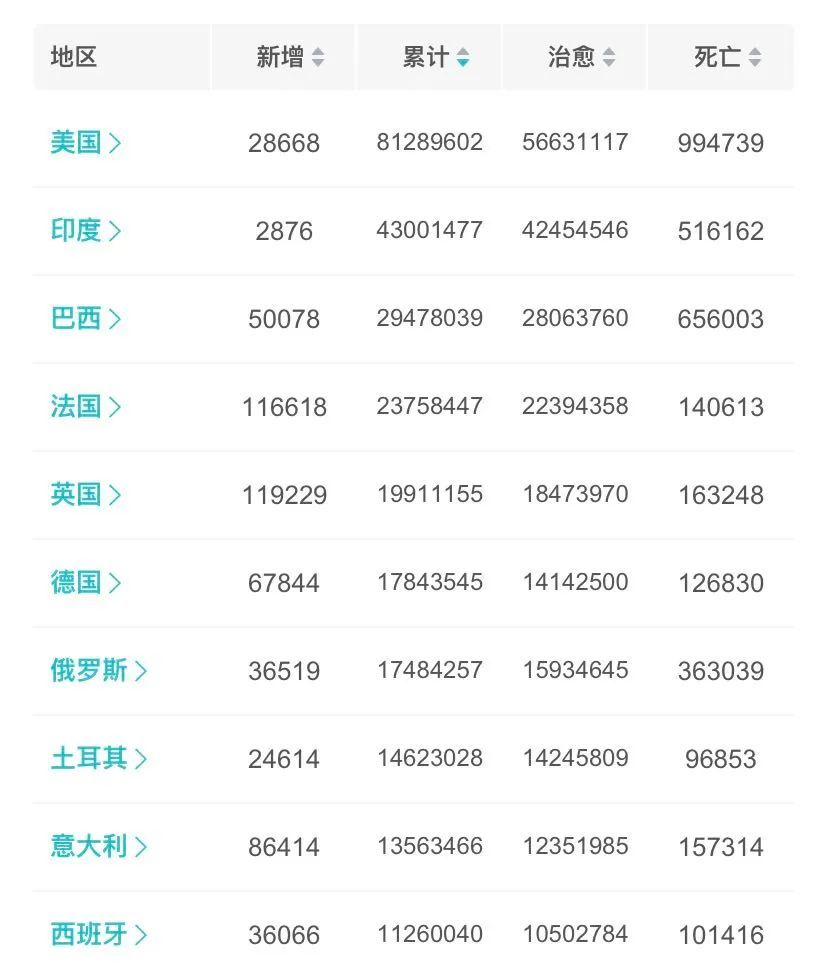Sort table by 累计 column
The width and height of the screenshot is (828, 970).
click(435, 57)
